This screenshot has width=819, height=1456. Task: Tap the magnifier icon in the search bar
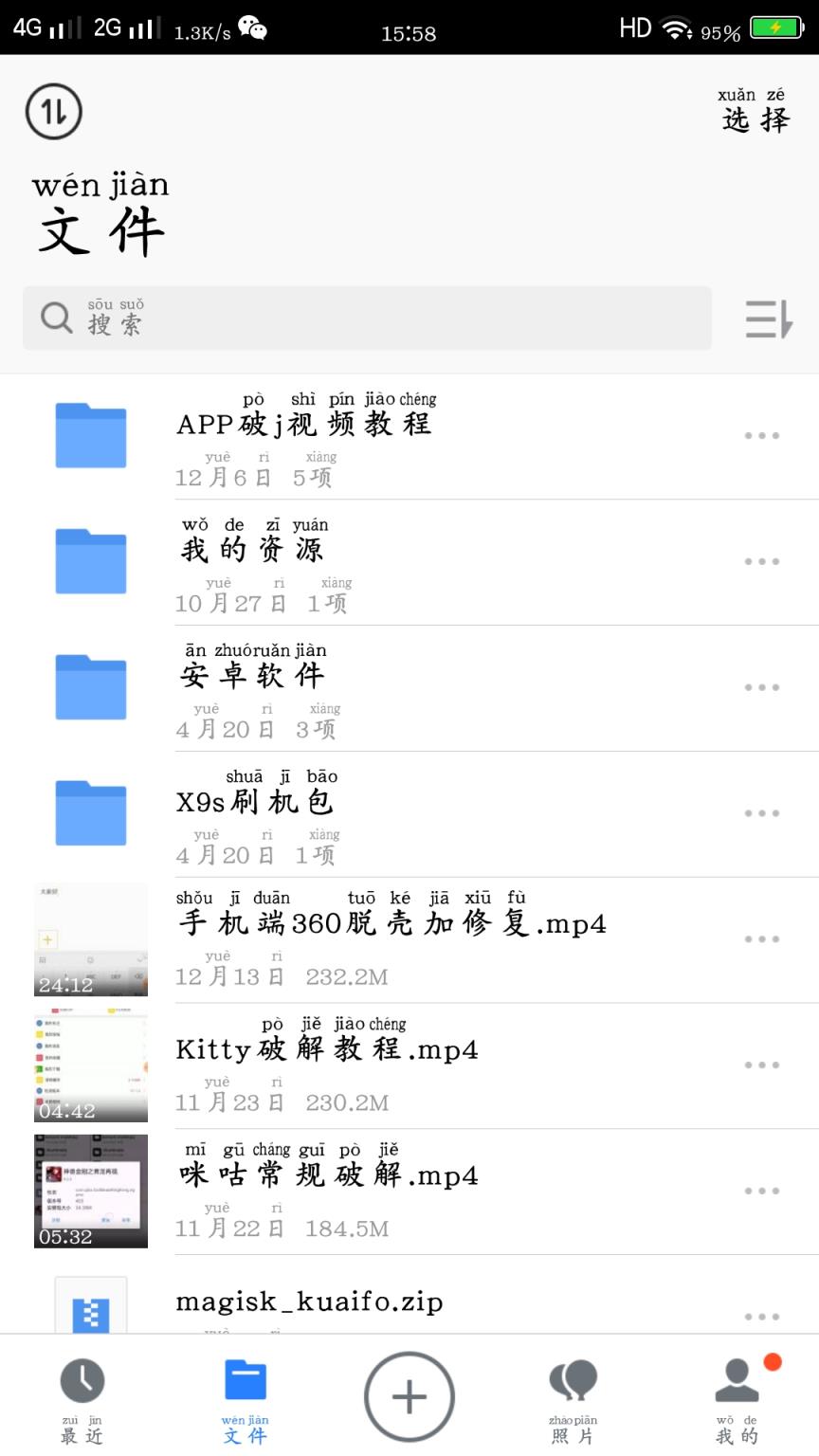(x=55, y=318)
